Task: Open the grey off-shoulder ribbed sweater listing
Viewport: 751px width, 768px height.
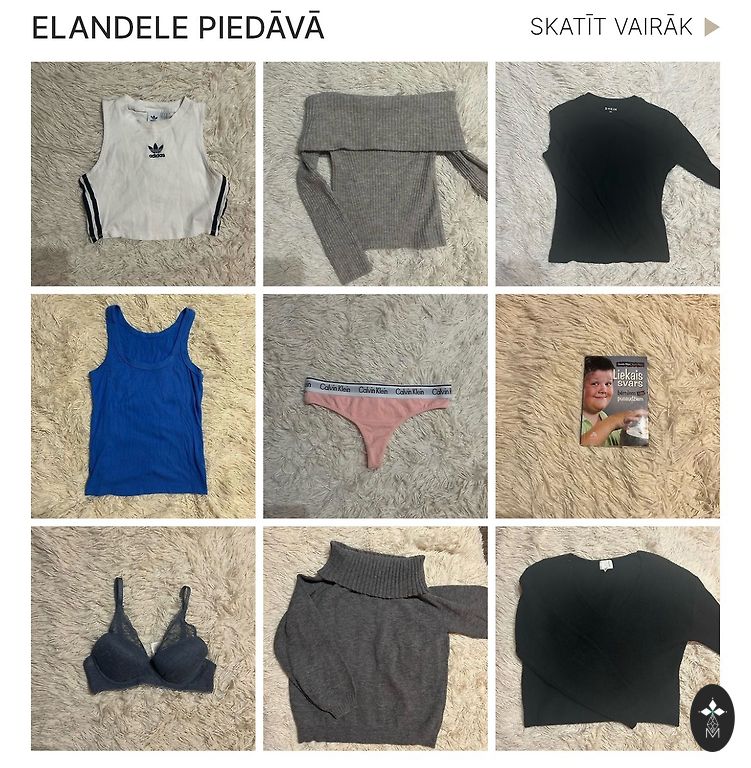Action: (375, 174)
